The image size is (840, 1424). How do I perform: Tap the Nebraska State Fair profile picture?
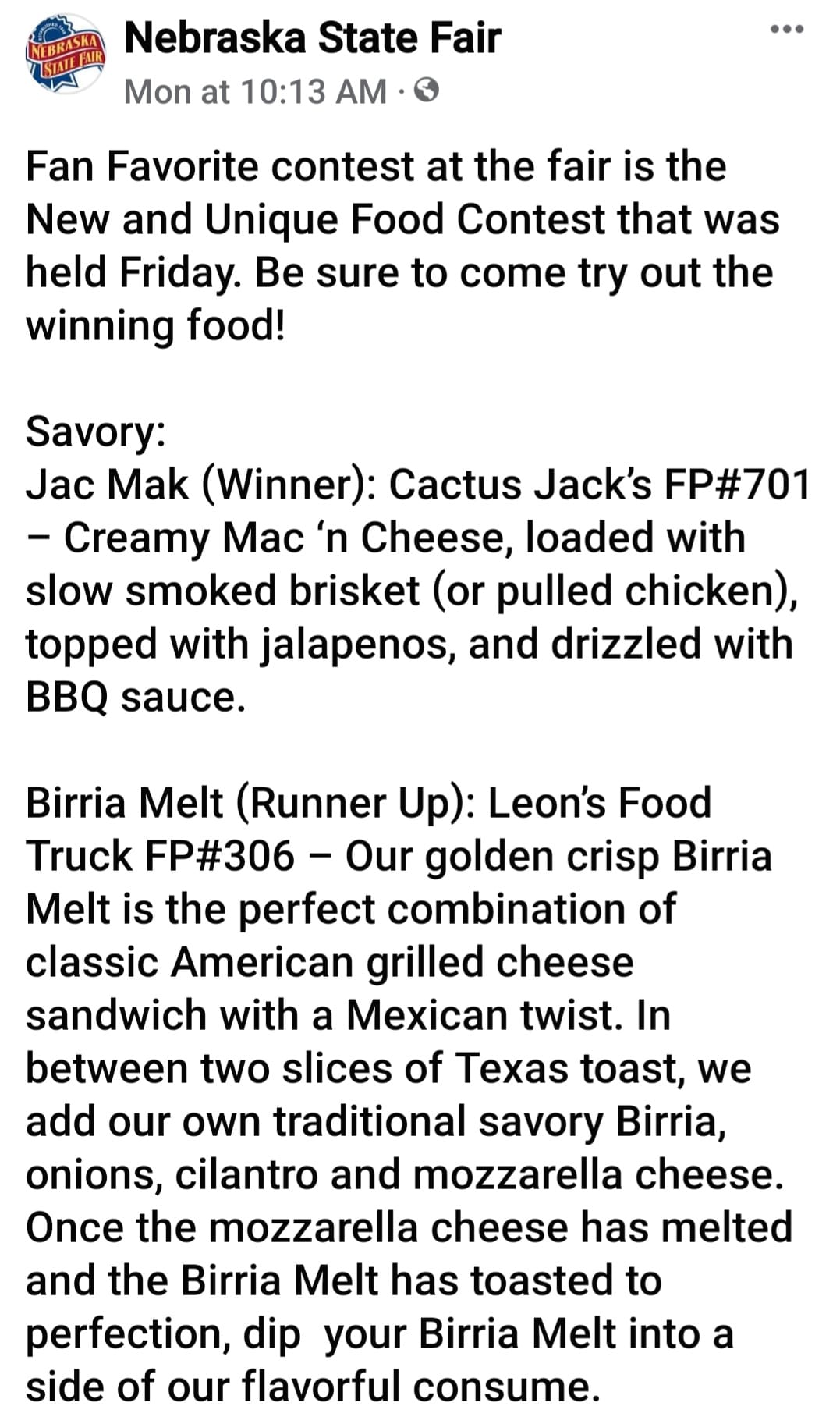coord(66,55)
